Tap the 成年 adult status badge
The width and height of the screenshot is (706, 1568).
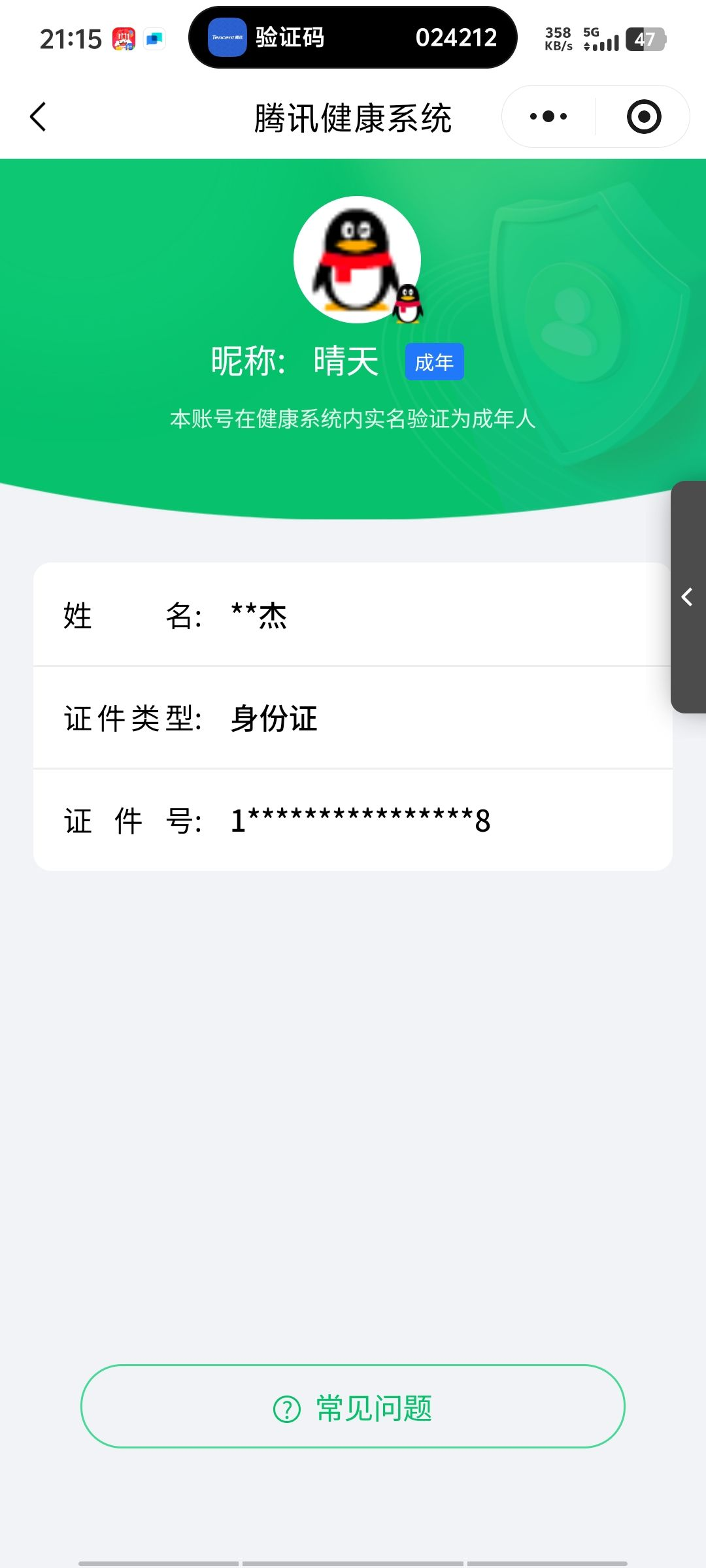[434, 361]
